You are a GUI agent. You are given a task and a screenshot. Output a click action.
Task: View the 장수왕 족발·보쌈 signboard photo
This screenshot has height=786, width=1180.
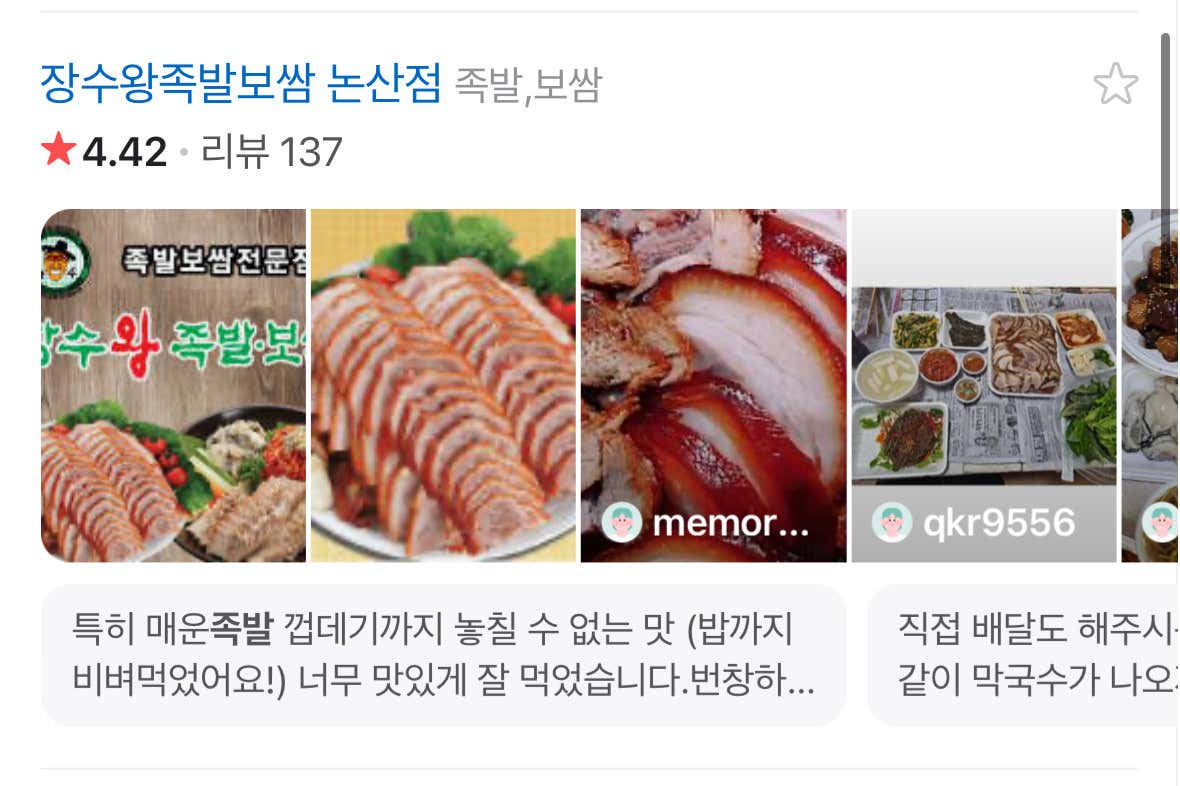tap(173, 385)
